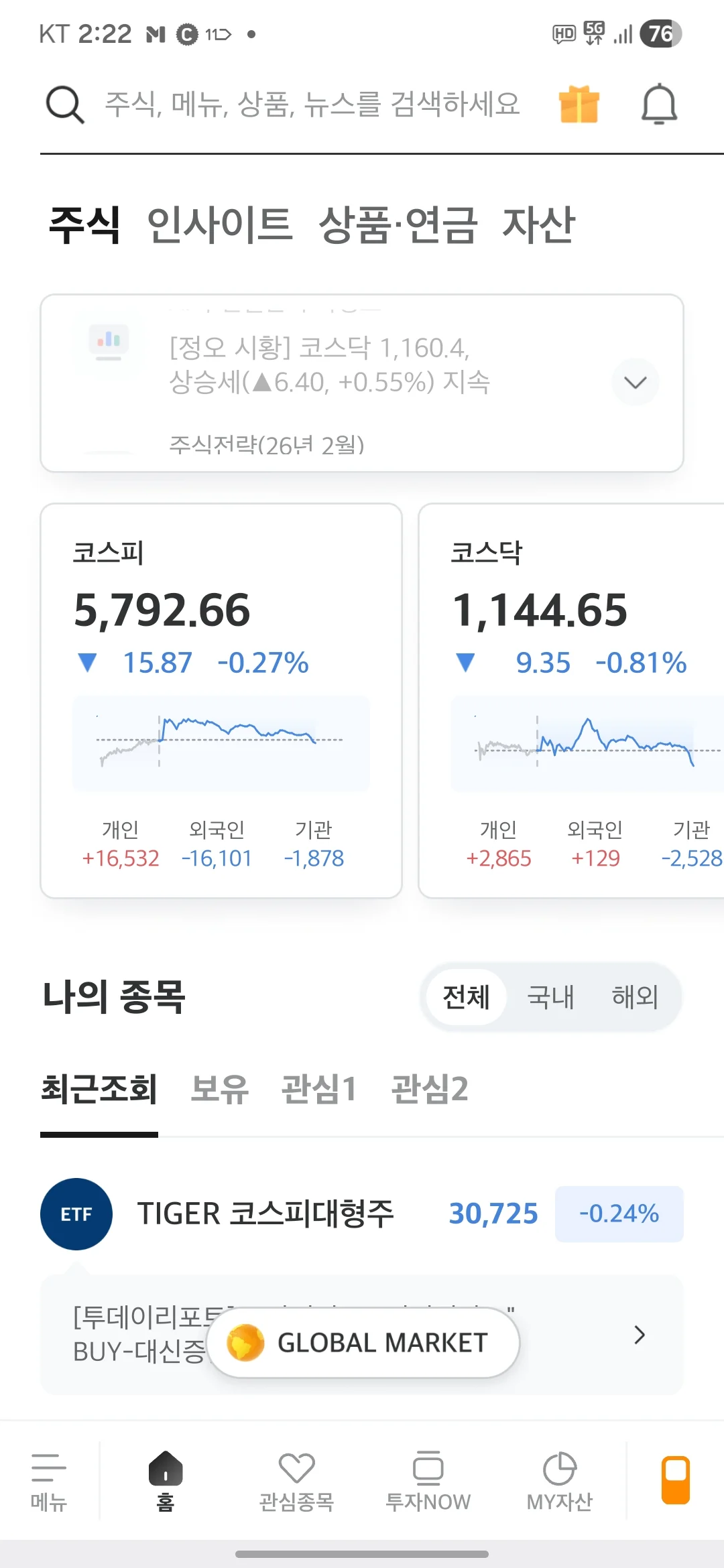Switch to the 보유 list tab
Image resolution: width=724 pixels, height=1568 pixels.
220,1089
